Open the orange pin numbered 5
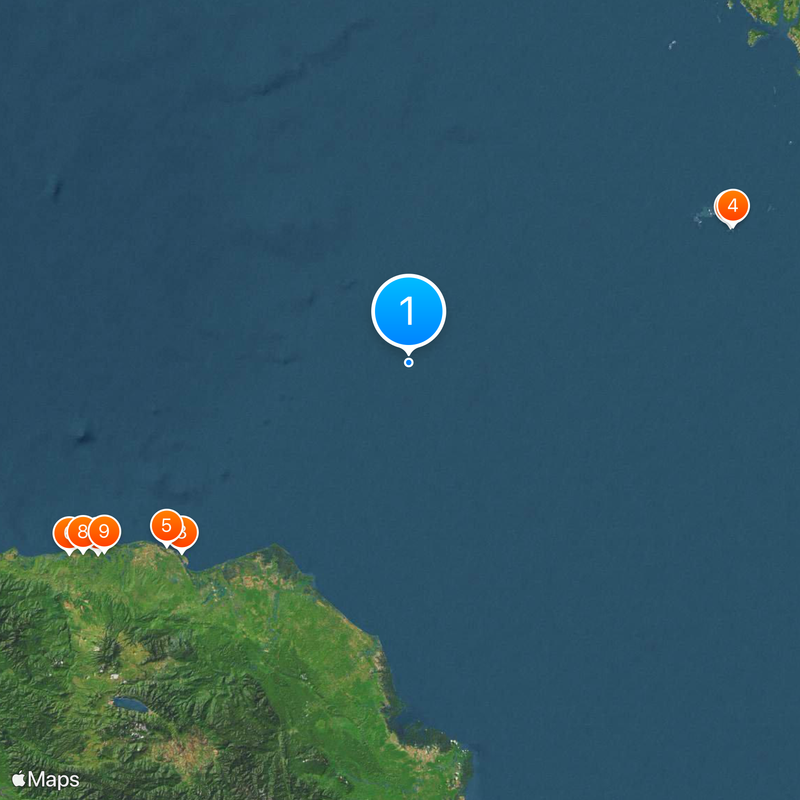 (166, 525)
